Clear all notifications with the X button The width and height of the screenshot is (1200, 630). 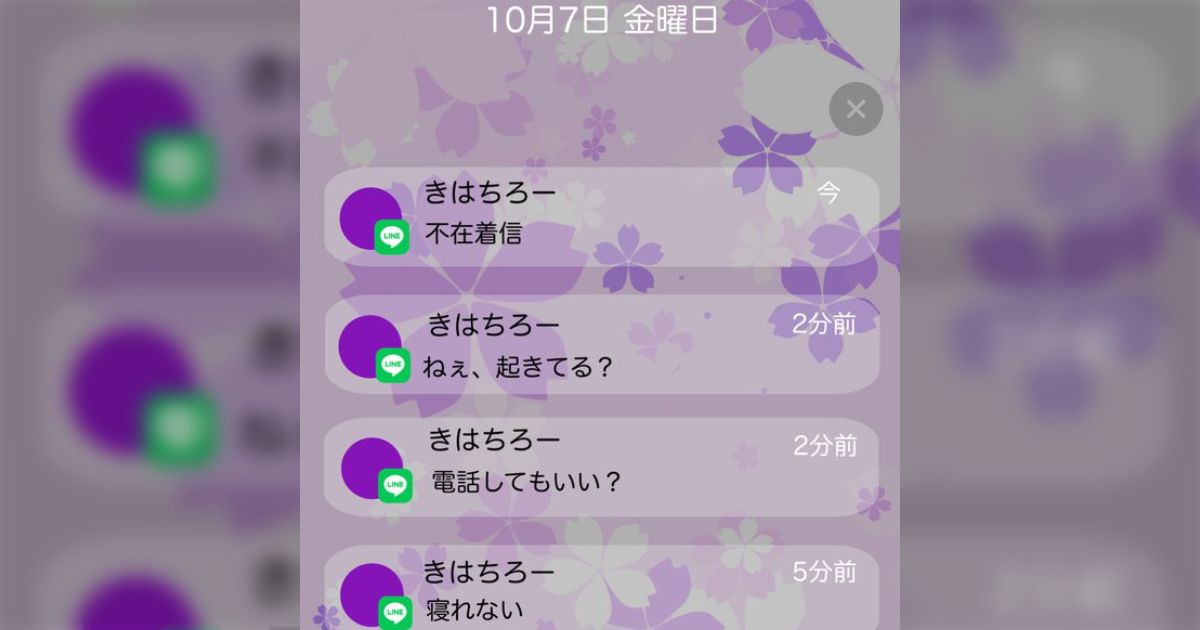(x=856, y=109)
